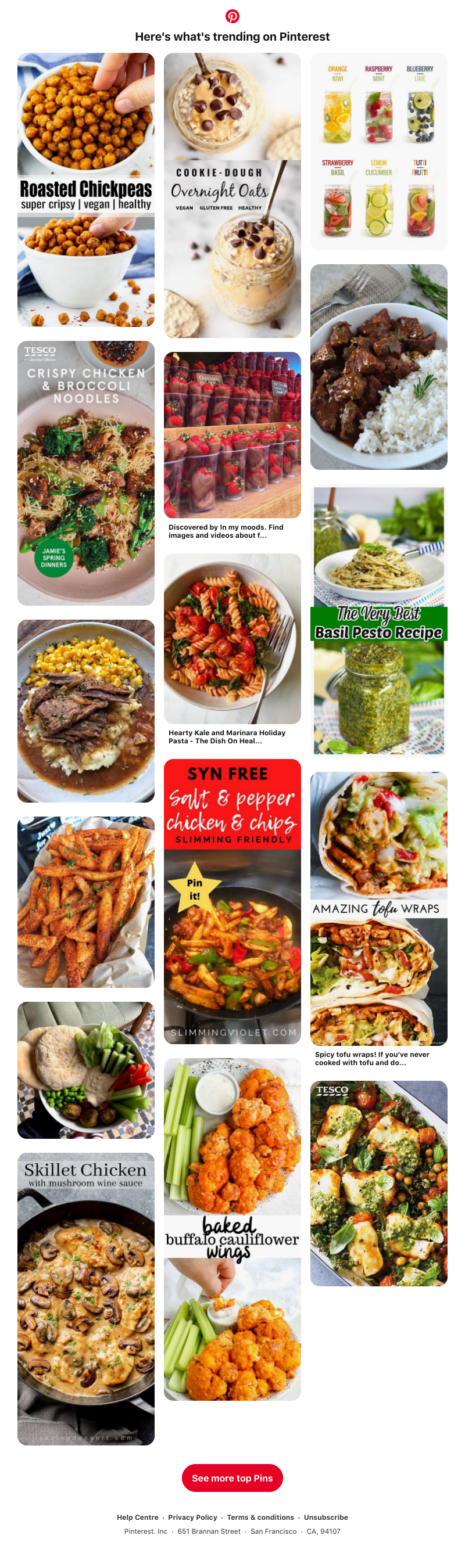Open the chocolate-covered strawberries cups pin
This screenshot has height=1568, width=465.
click(x=231, y=434)
